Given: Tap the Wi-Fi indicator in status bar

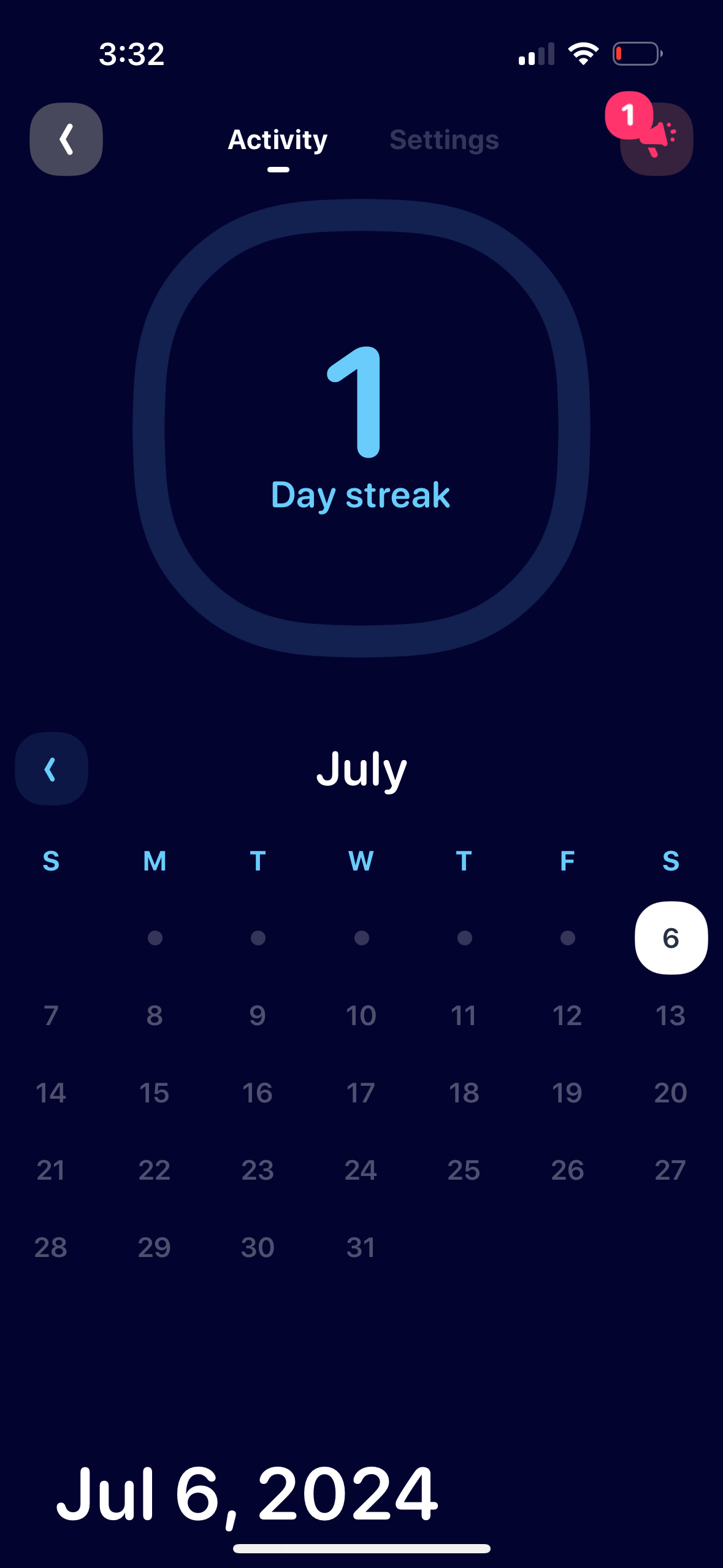Looking at the screenshot, I should click(581, 53).
